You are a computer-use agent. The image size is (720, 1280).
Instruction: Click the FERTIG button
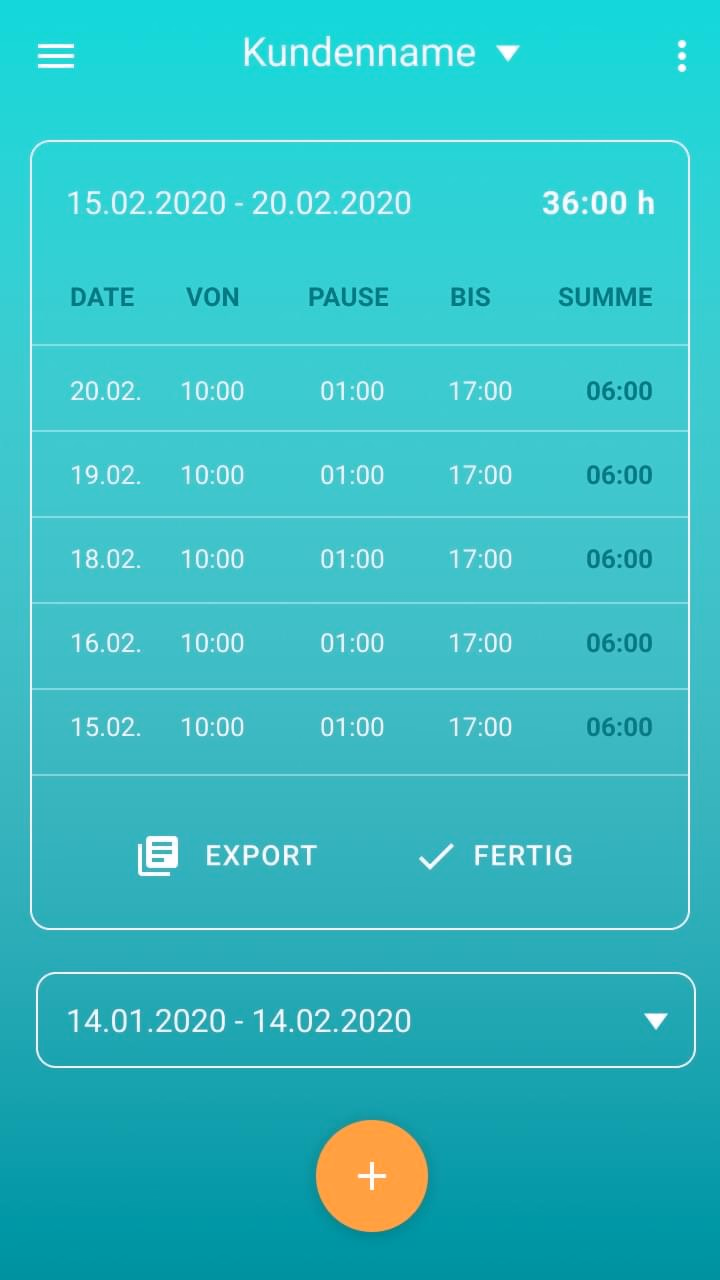tap(521, 856)
